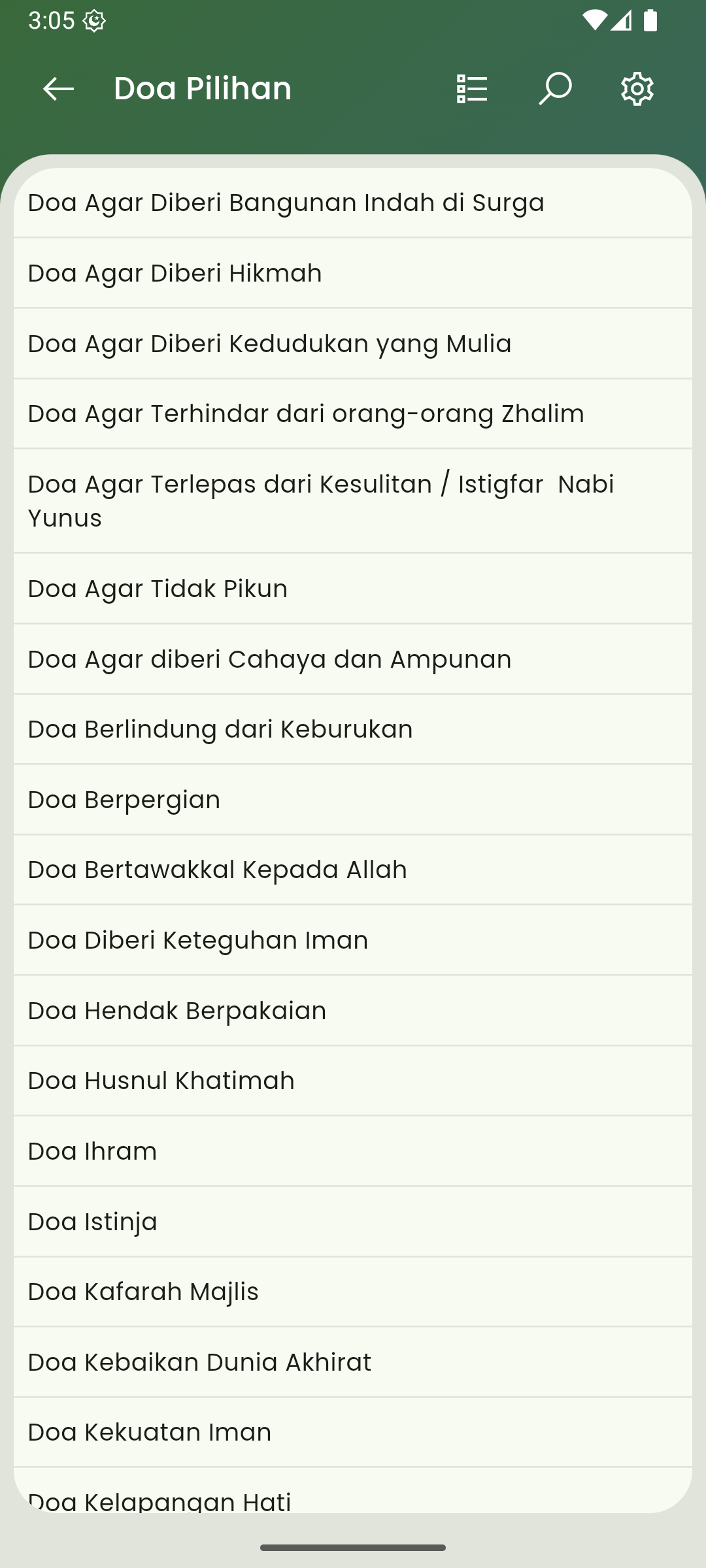Open Doa Agar Diberi Bangunan Indah di Surga

pyautogui.click(x=353, y=203)
